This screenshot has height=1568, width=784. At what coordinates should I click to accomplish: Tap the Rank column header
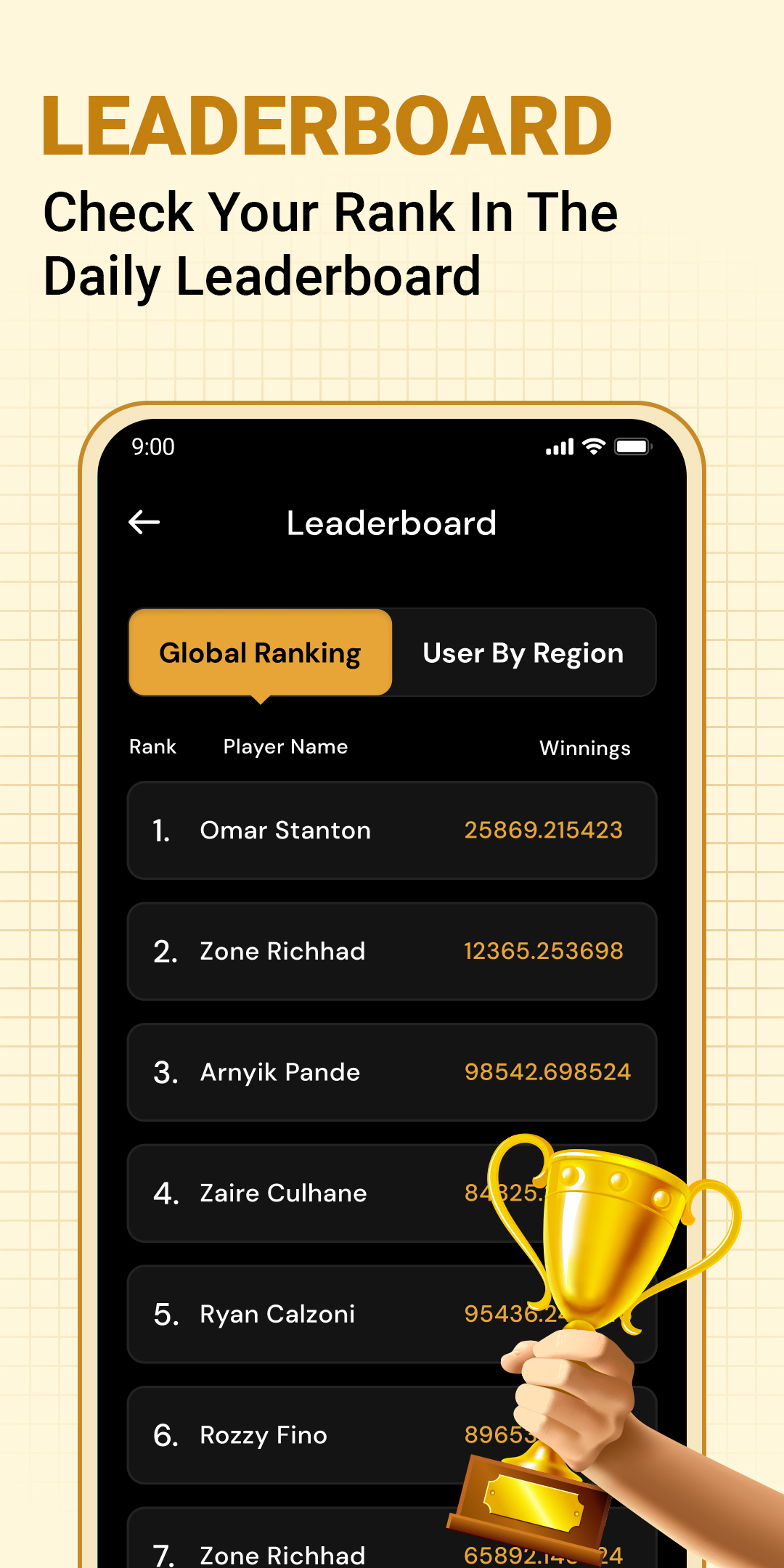[x=152, y=746]
